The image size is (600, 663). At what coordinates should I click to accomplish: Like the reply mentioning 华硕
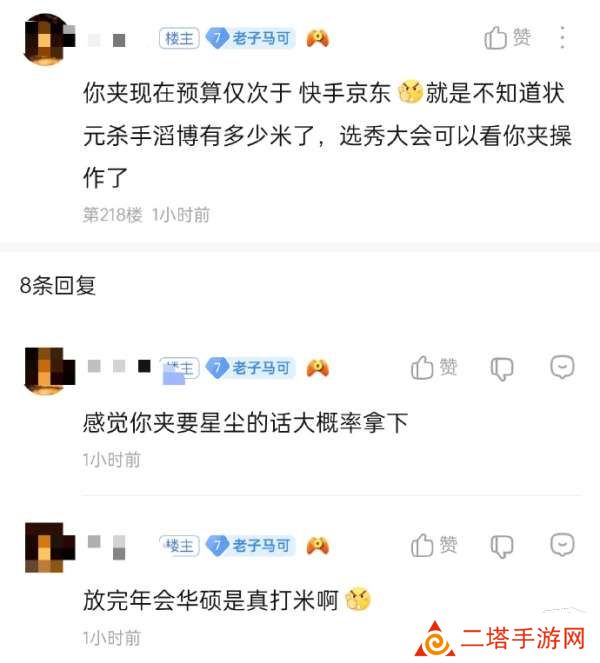434,545
